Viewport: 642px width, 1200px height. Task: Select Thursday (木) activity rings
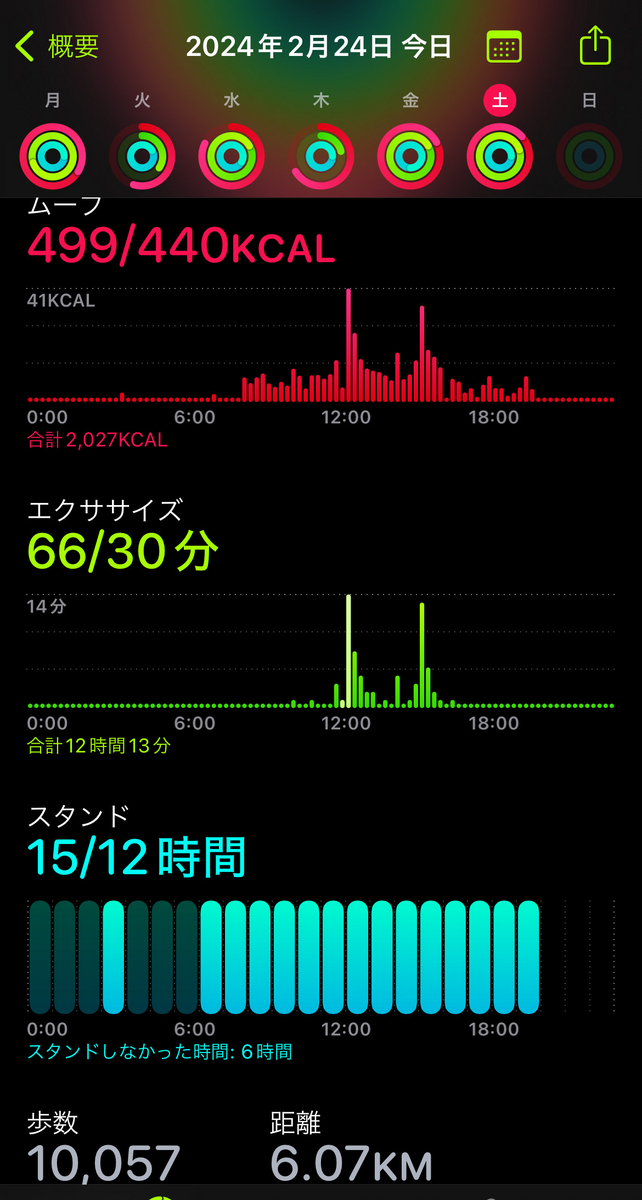tap(321, 156)
